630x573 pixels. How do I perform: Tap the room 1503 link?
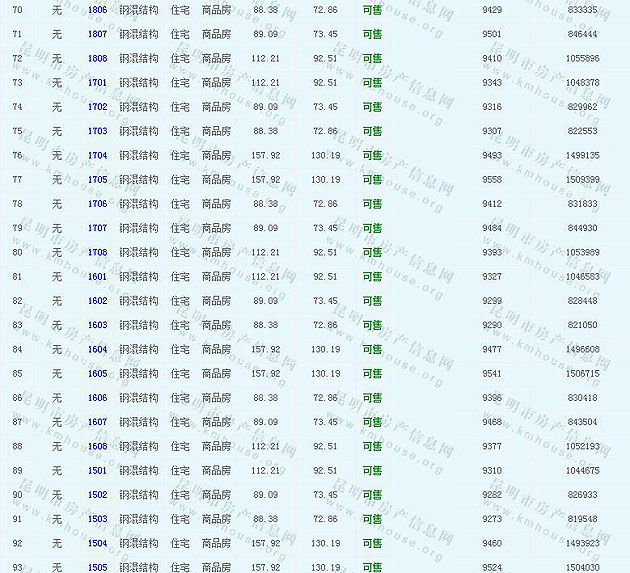(x=97, y=519)
